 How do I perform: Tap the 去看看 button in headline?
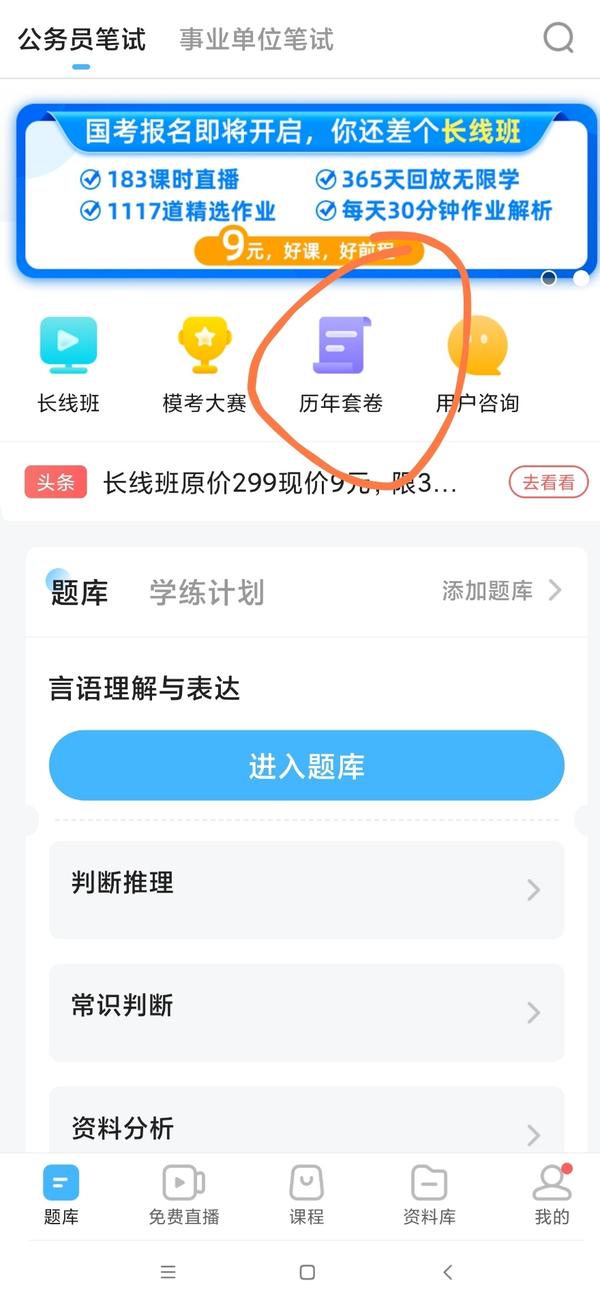click(549, 482)
